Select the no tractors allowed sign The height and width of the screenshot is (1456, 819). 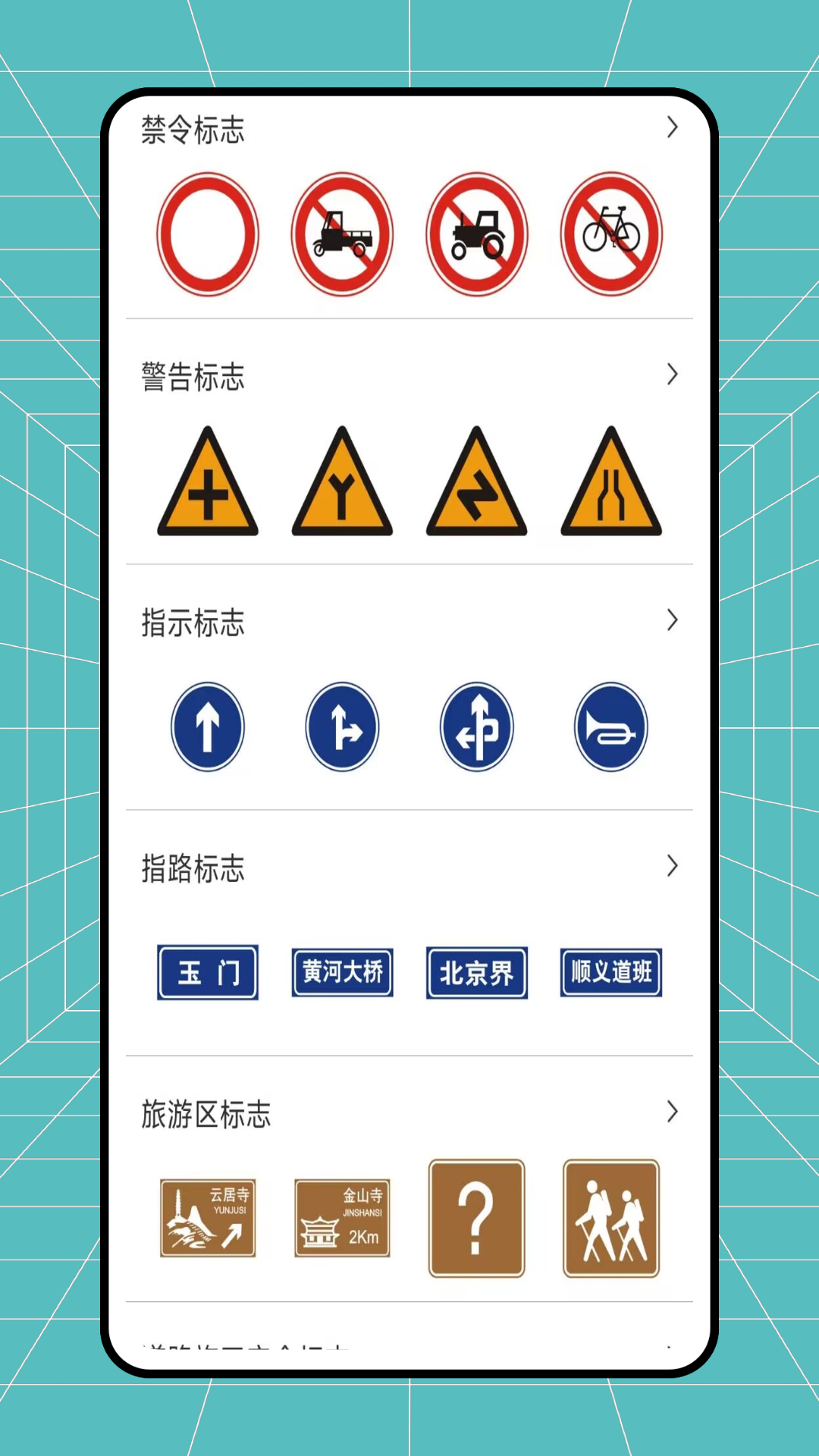pos(476,234)
